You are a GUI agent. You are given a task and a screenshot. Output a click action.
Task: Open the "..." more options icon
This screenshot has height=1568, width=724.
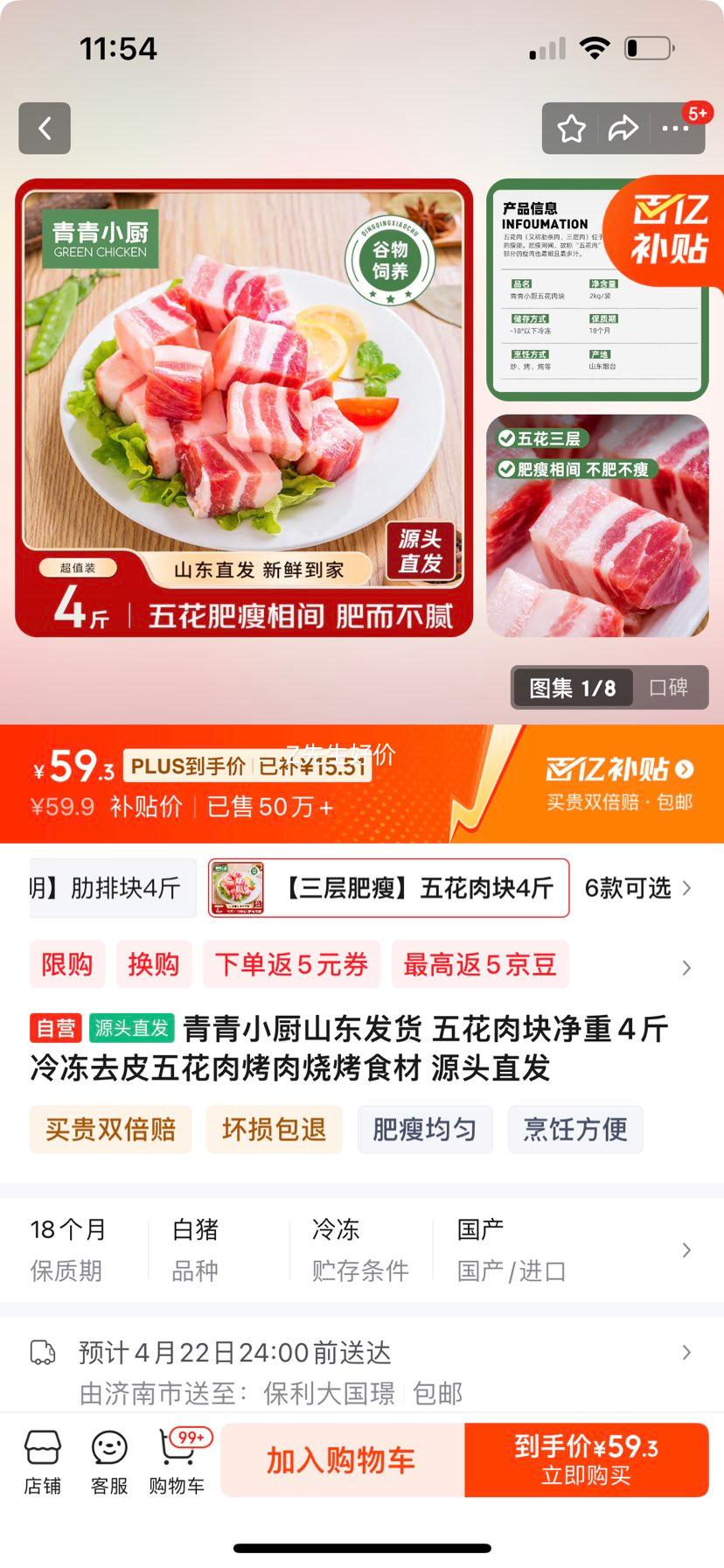[675, 127]
